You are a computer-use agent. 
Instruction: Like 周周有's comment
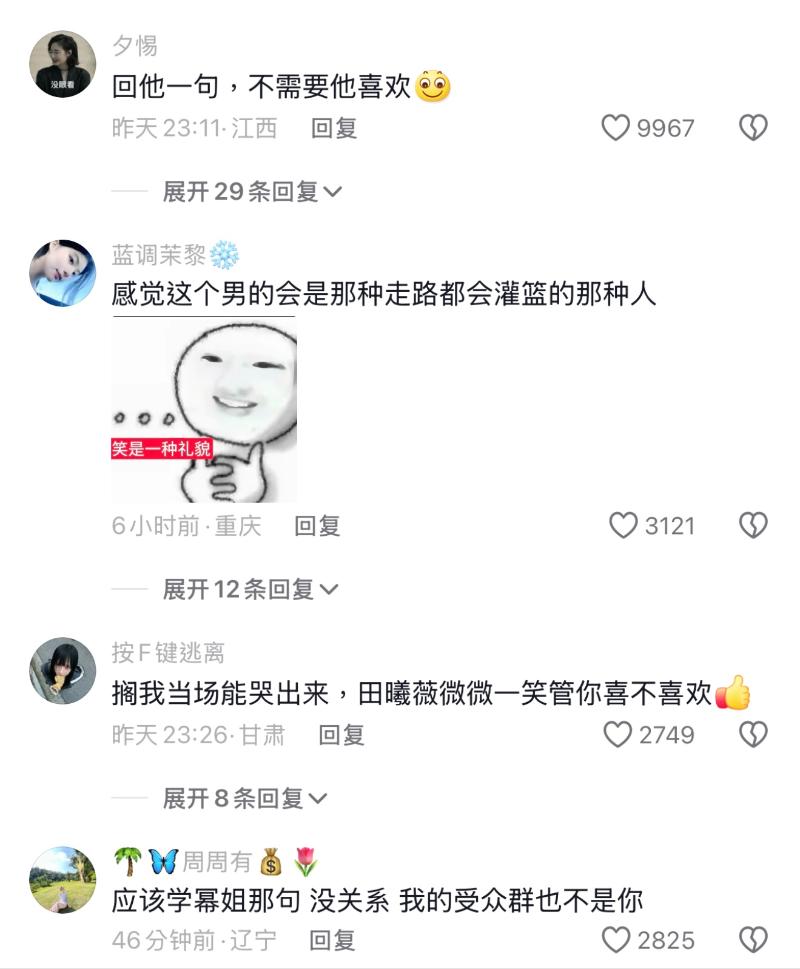[x=616, y=940]
